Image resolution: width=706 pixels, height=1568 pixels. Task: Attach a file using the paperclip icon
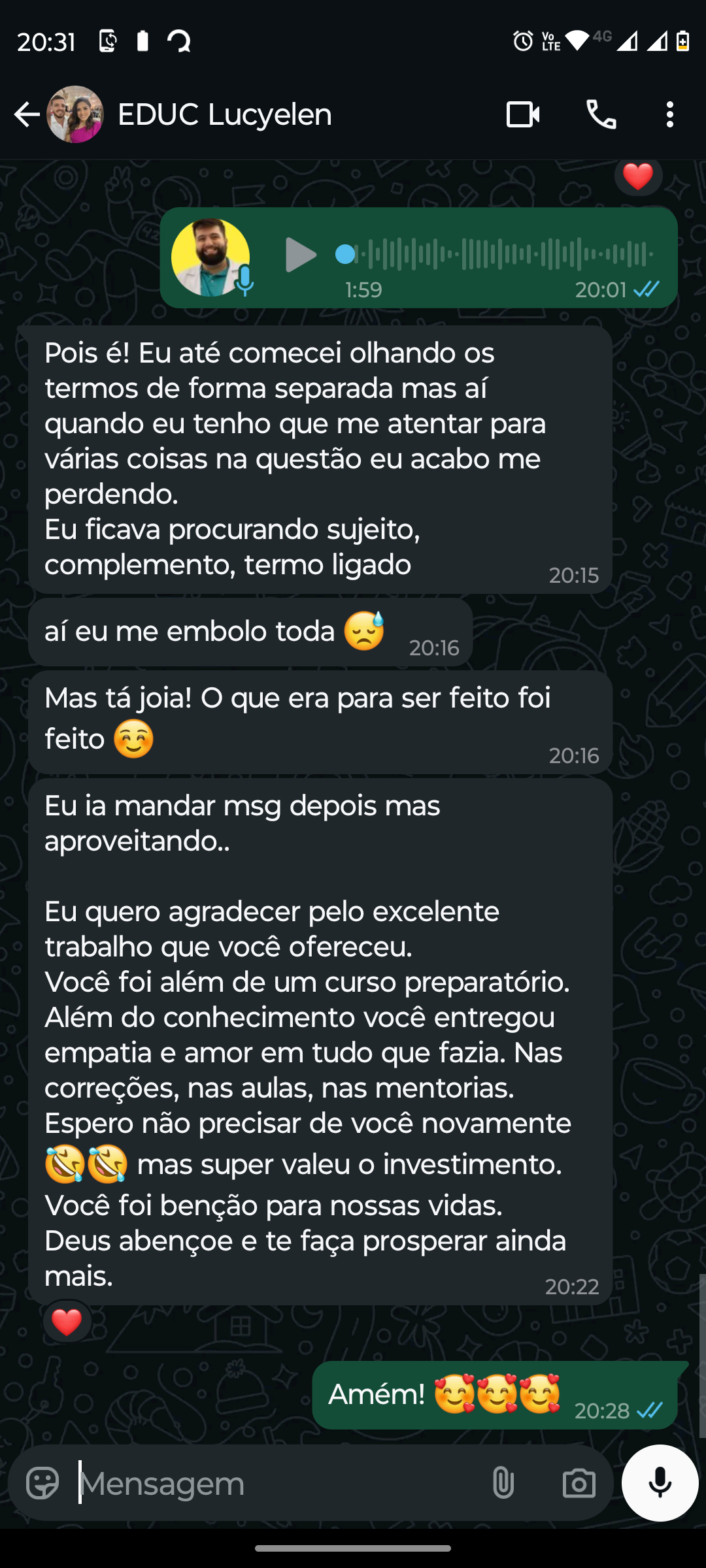(x=503, y=1482)
